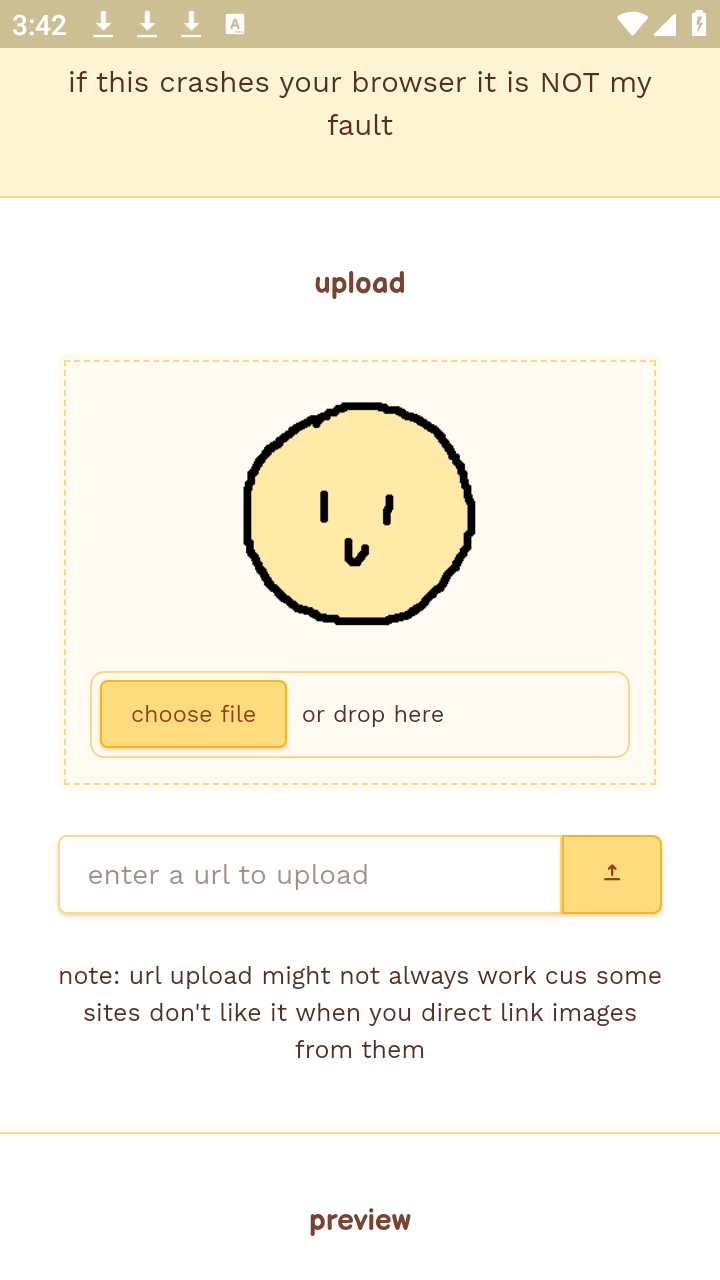Tap the choose file button

(x=193, y=714)
